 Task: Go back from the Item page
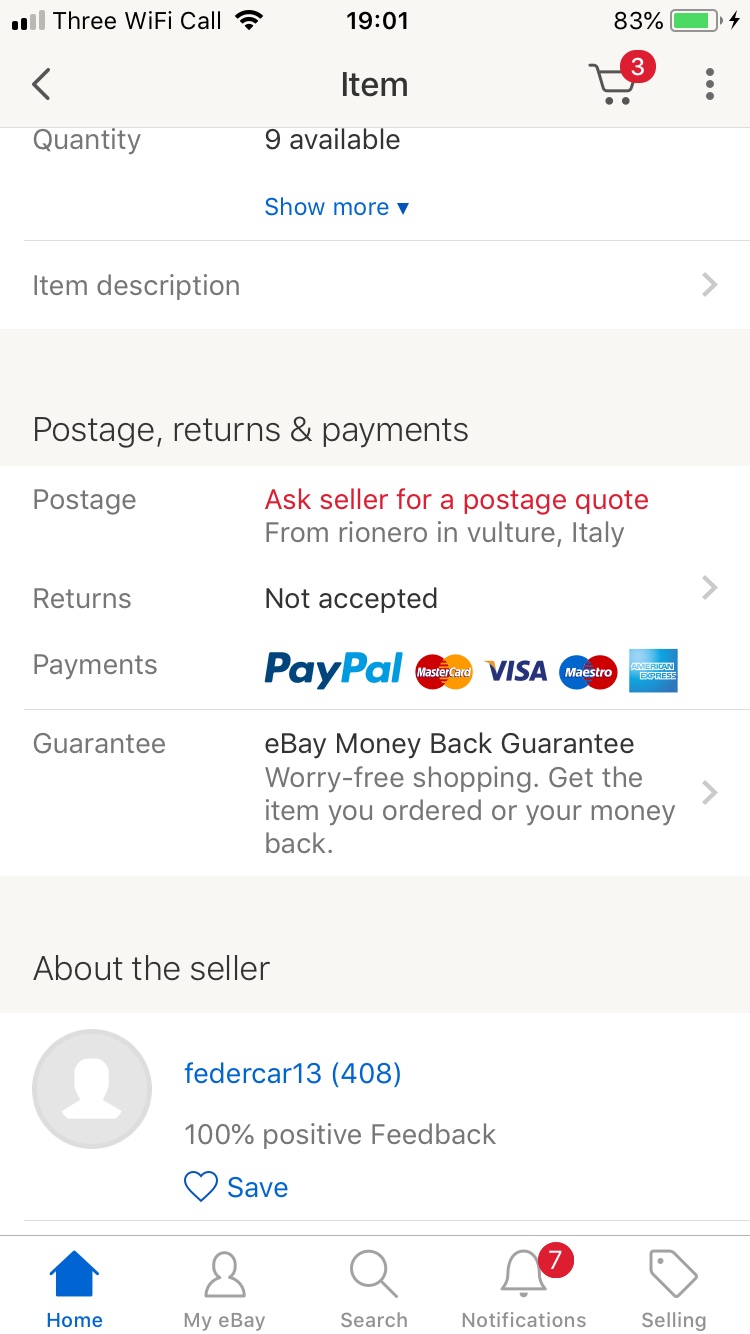click(x=41, y=85)
